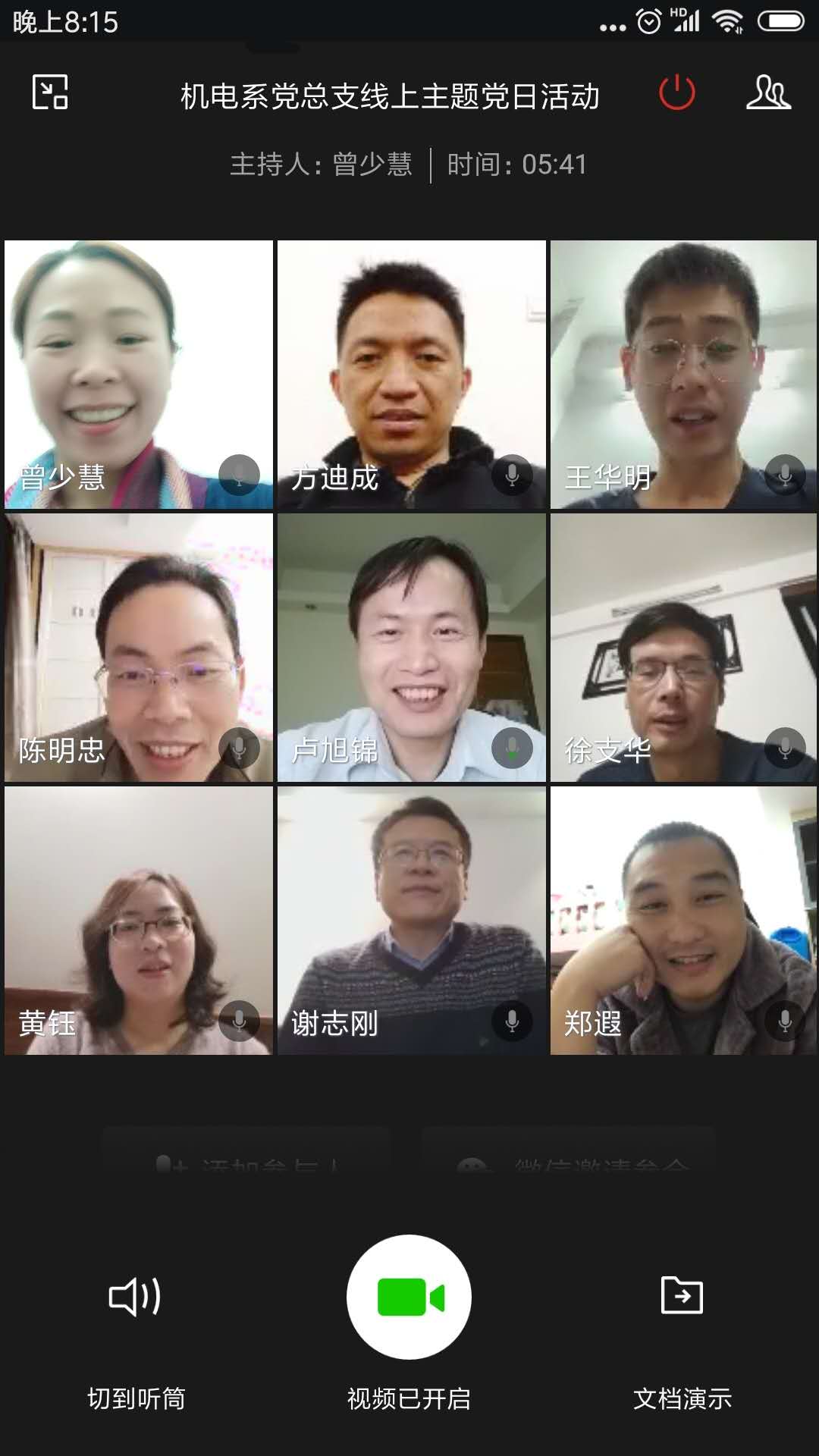Minimize the meeting window
Viewport: 819px width, 1456px height.
(x=50, y=93)
